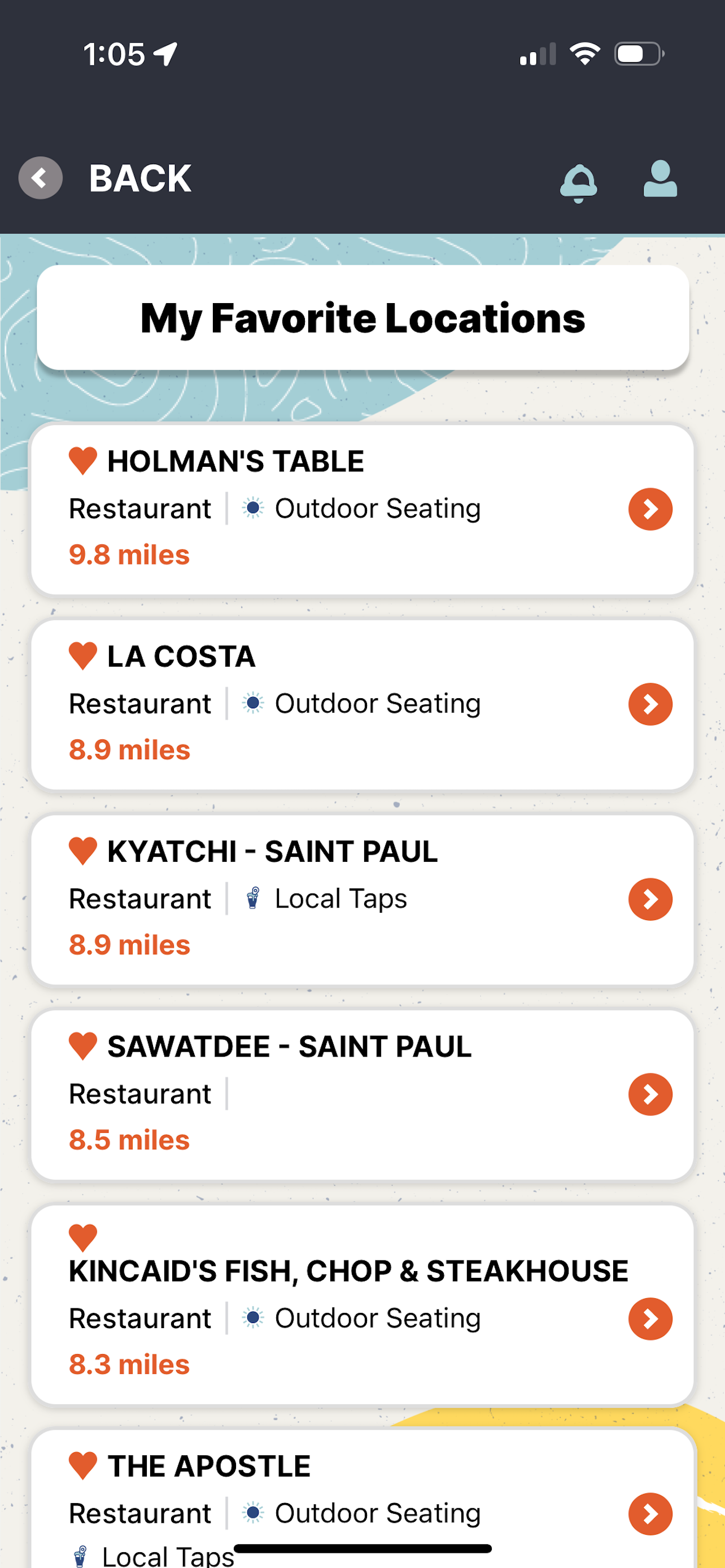The width and height of the screenshot is (725, 1568).
Task: Unlike Sawatdee - Saint Paul
Action: point(83,1046)
